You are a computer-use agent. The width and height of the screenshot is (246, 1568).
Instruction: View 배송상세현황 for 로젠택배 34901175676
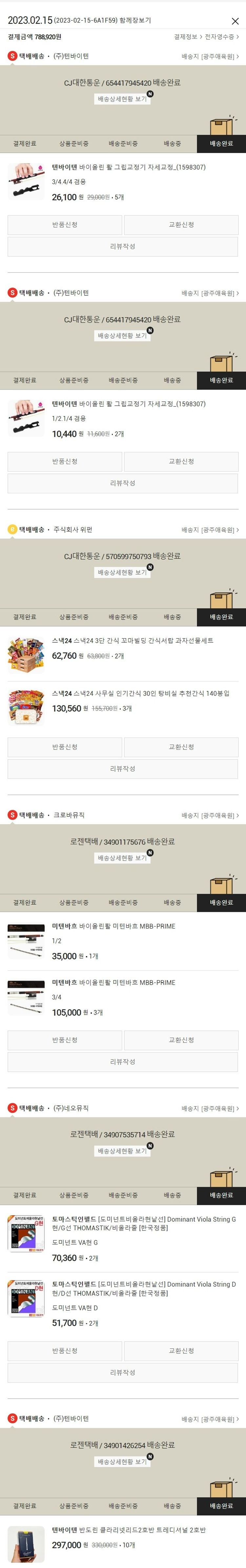click(x=122, y=858)
